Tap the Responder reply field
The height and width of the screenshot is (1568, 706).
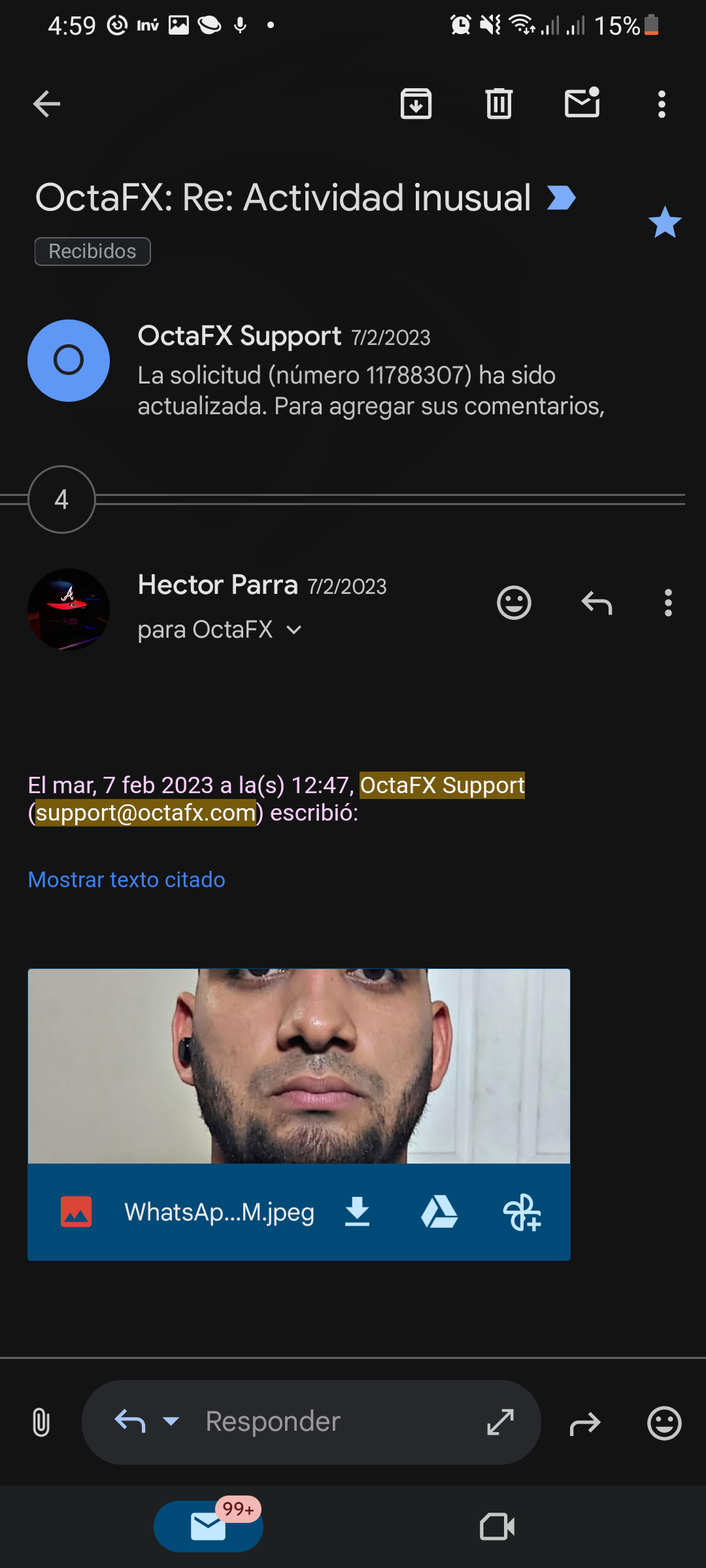[327, 1422]
